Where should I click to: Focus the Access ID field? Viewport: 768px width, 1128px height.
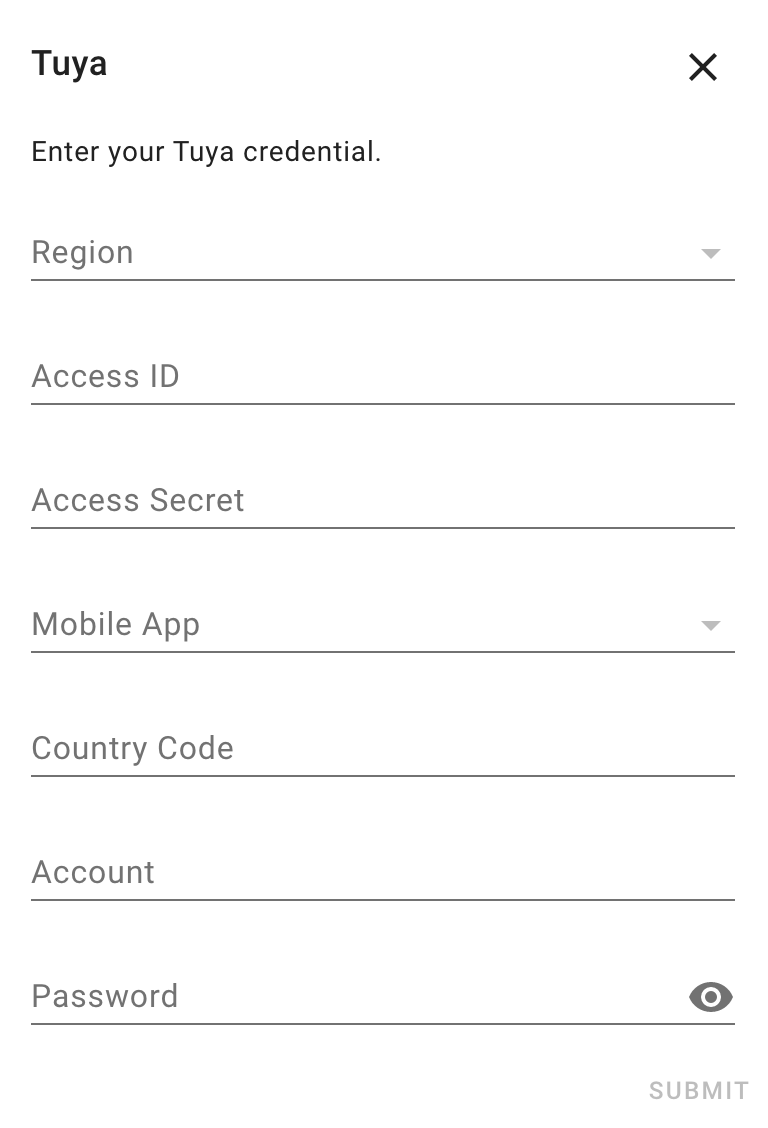point(382,377)
